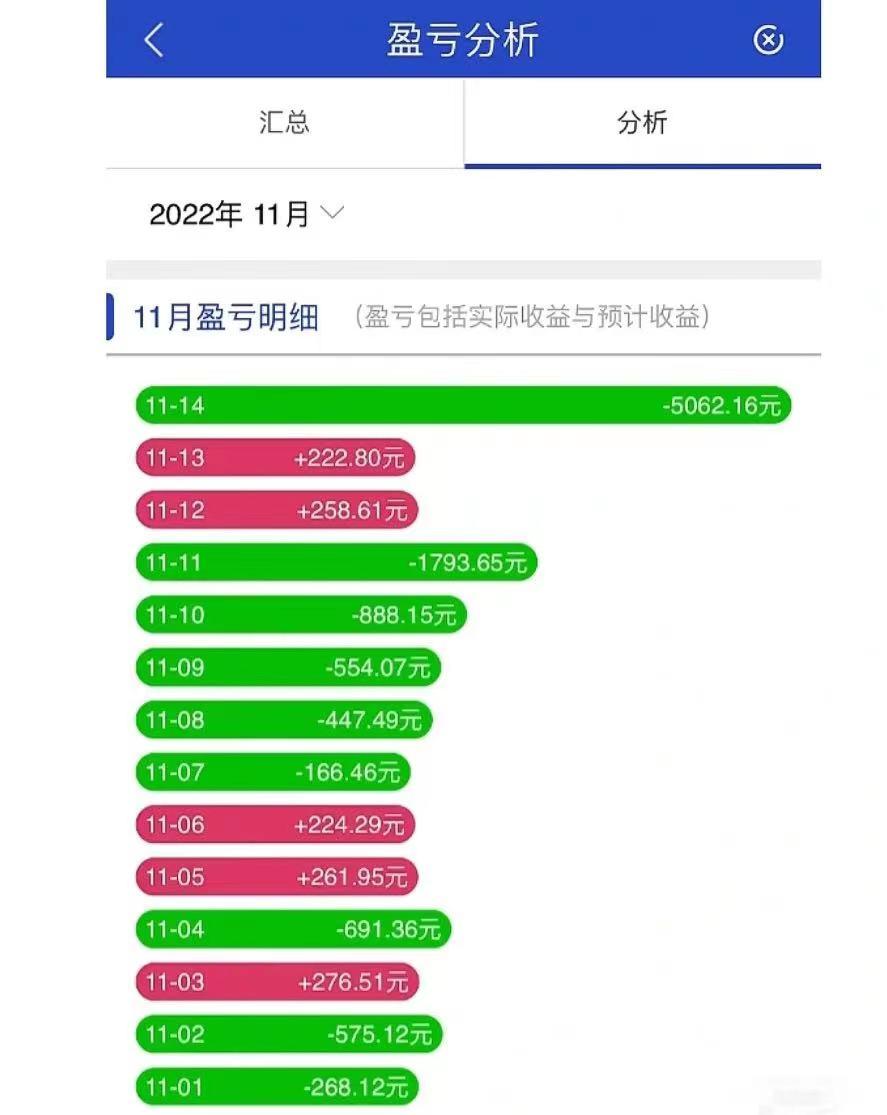Select the bar for 11-14 loss
Screen dimensions: 887x1115
pyautogui.click(x=463, y=405)
